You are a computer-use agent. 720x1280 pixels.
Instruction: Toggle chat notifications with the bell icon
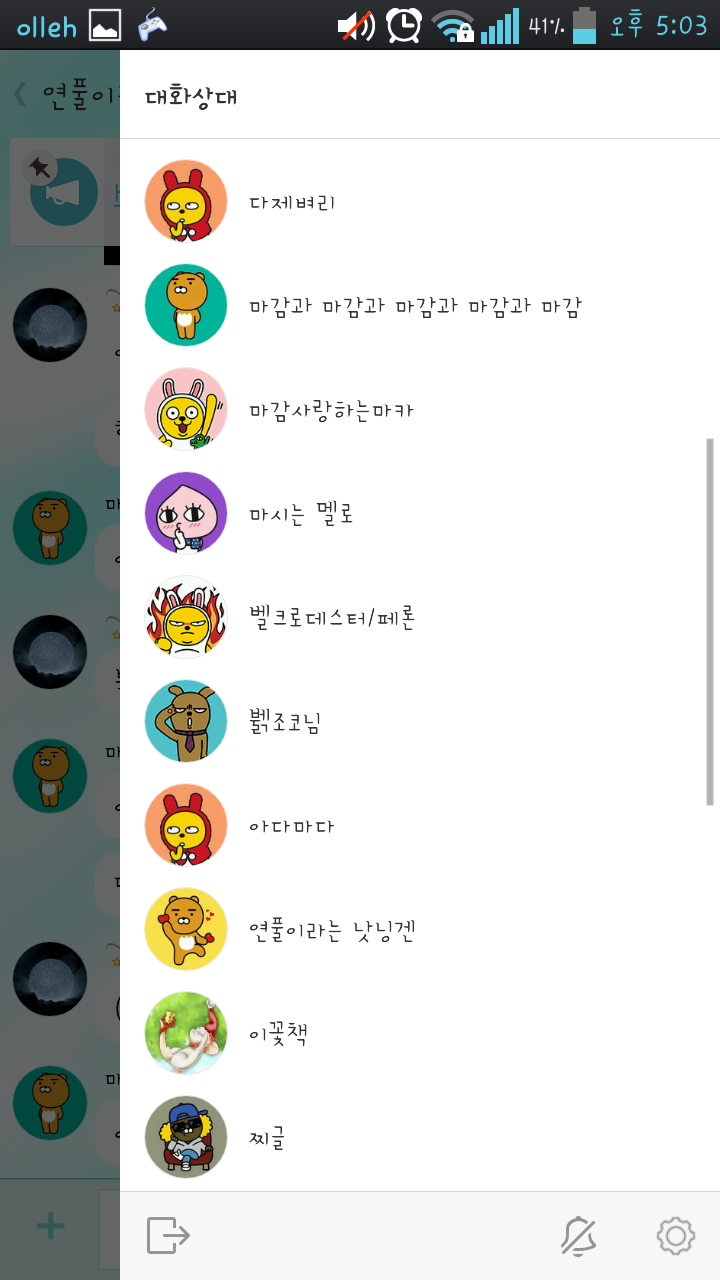pyautogui.click(x=578, y=1237)
